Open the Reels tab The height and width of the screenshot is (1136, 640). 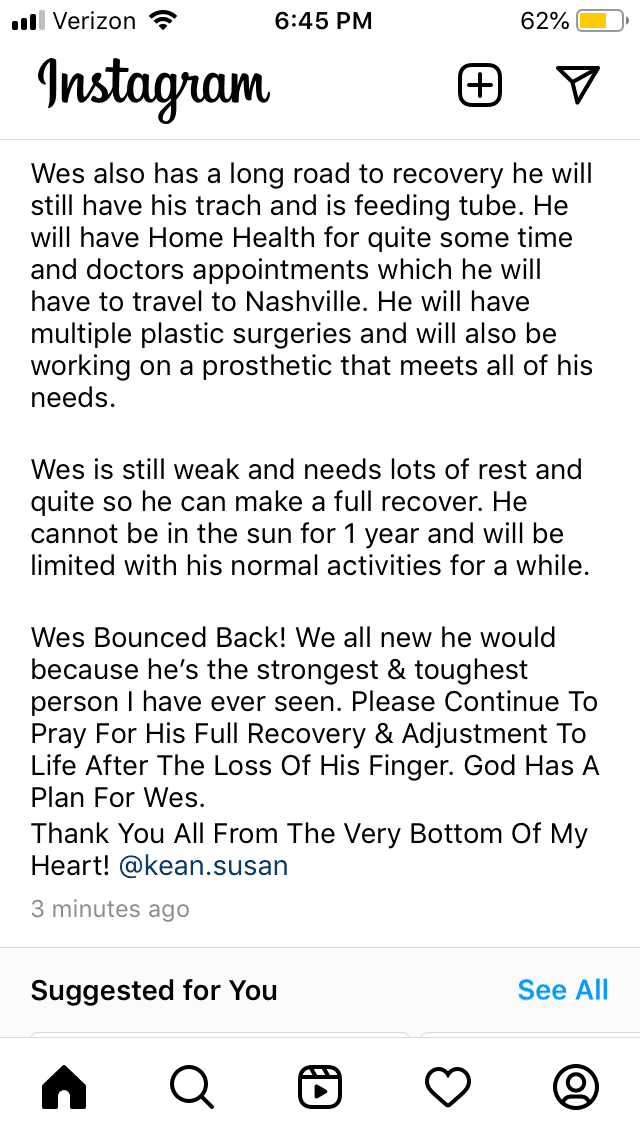click(x=320, y=1086)
